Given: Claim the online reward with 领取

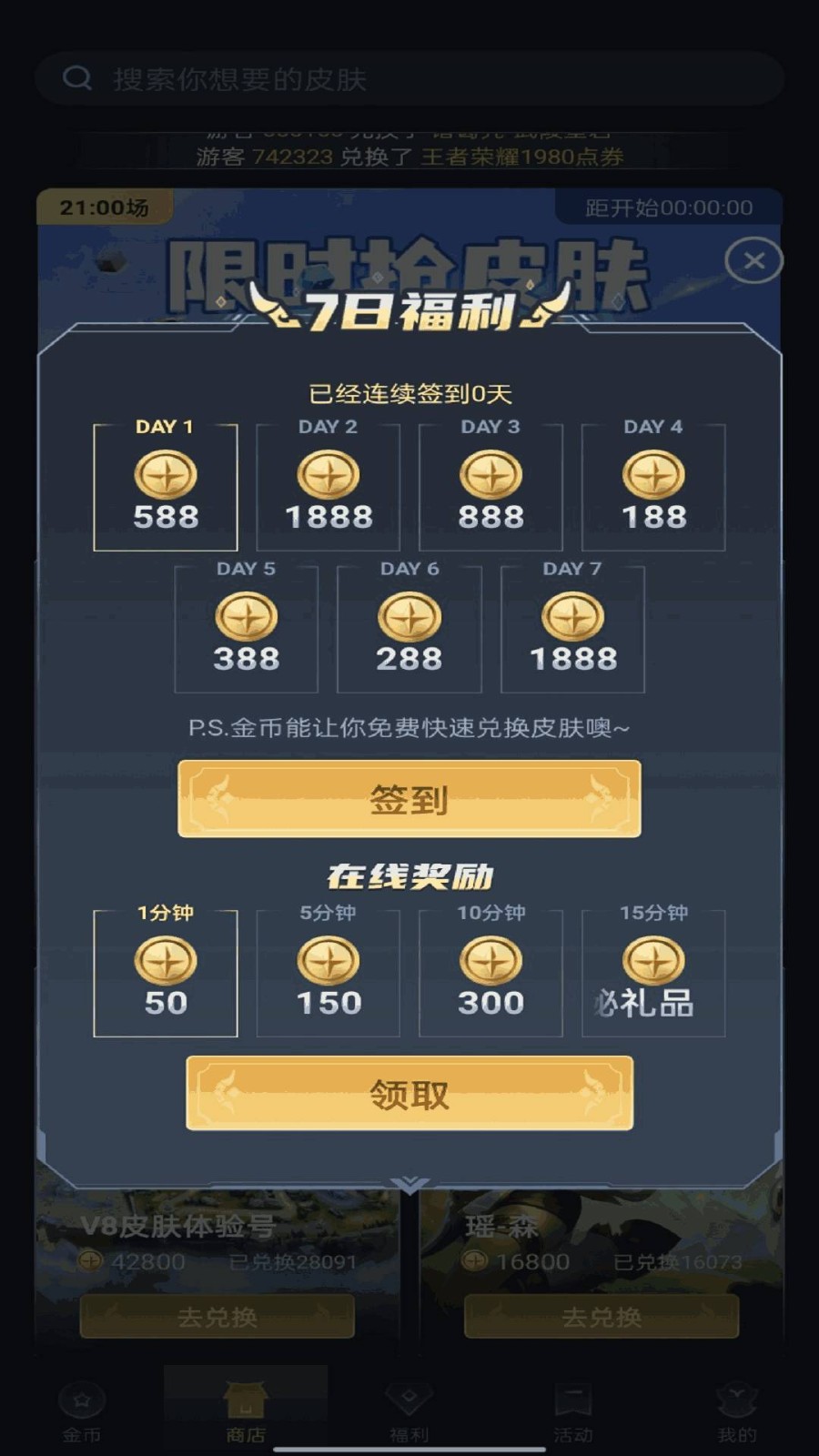Looking at the screenshot, I should tap(409, 1093).
